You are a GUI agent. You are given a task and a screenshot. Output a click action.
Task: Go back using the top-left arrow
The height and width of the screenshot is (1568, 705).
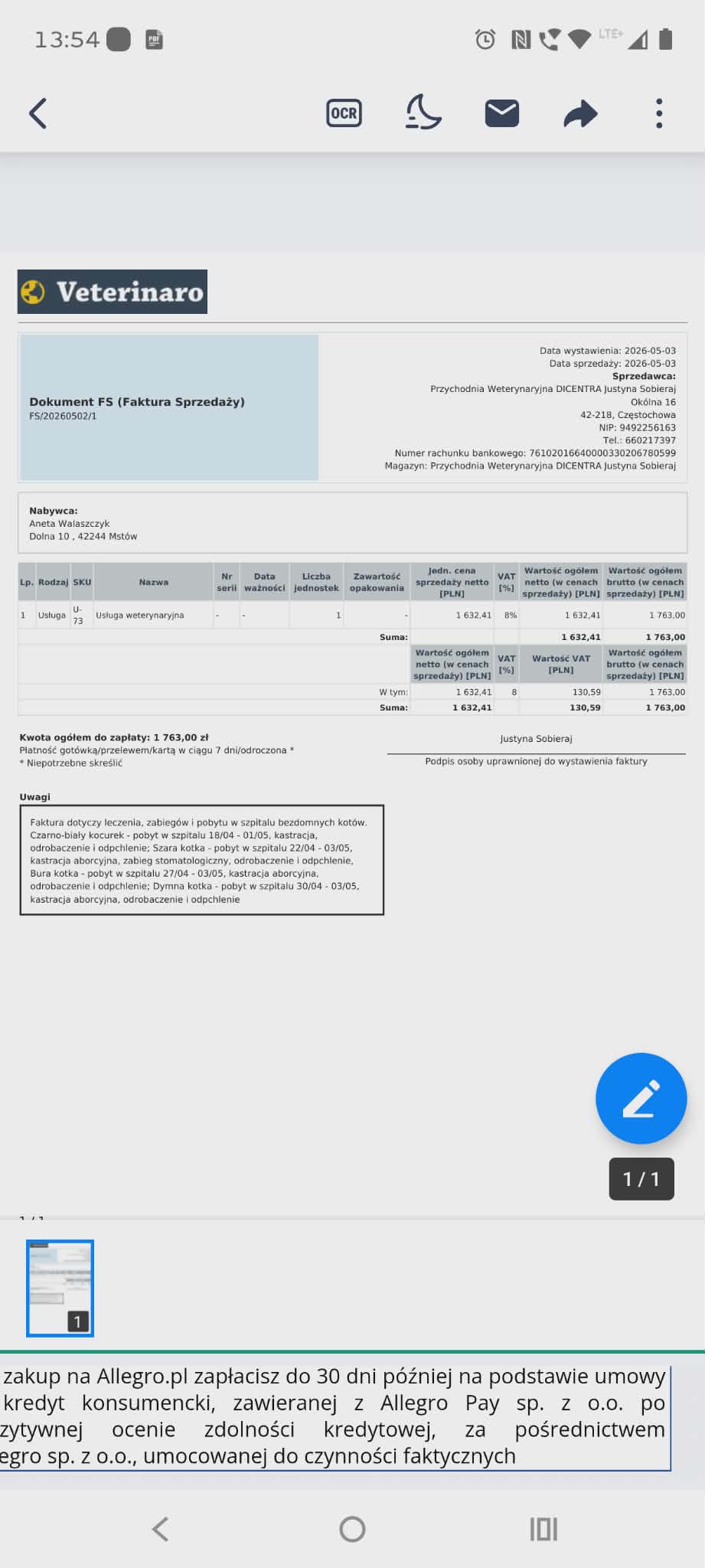38,113
